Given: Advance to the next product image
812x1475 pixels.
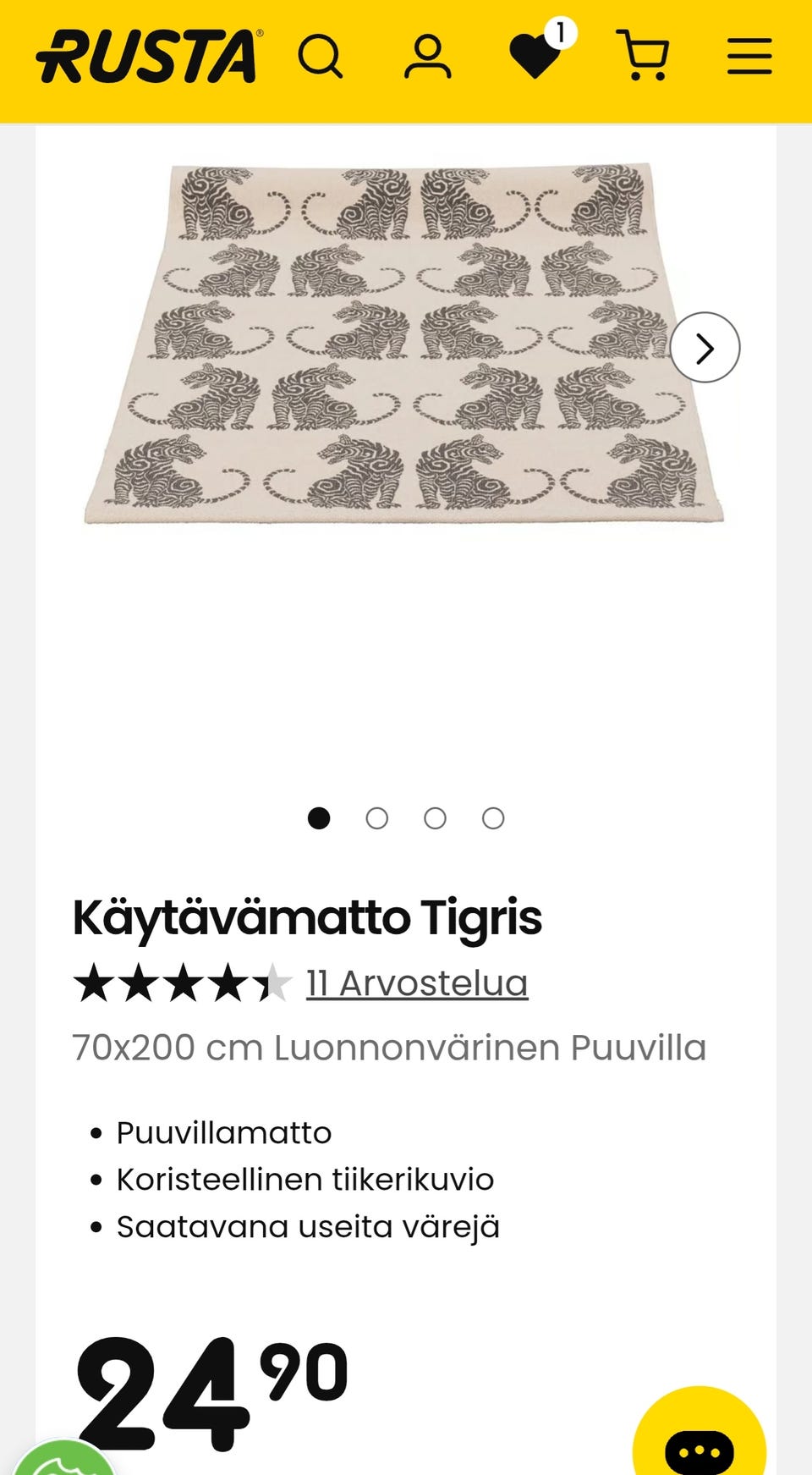Looking at the screenshot, I should pyautogui.click(x=705, y=348).
